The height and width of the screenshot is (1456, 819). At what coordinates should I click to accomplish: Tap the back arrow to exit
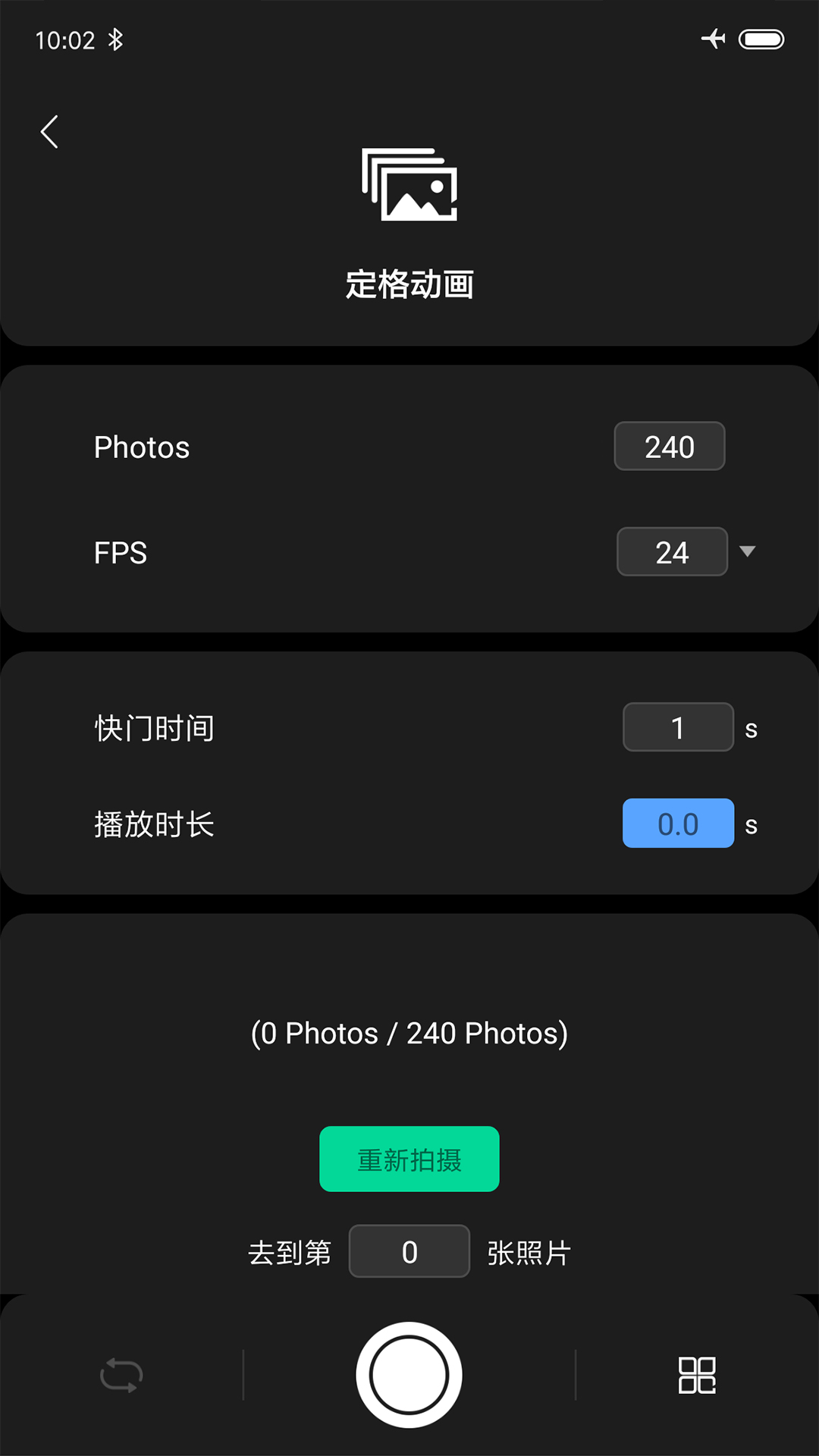pyautogui.click(x=49, y=130)
